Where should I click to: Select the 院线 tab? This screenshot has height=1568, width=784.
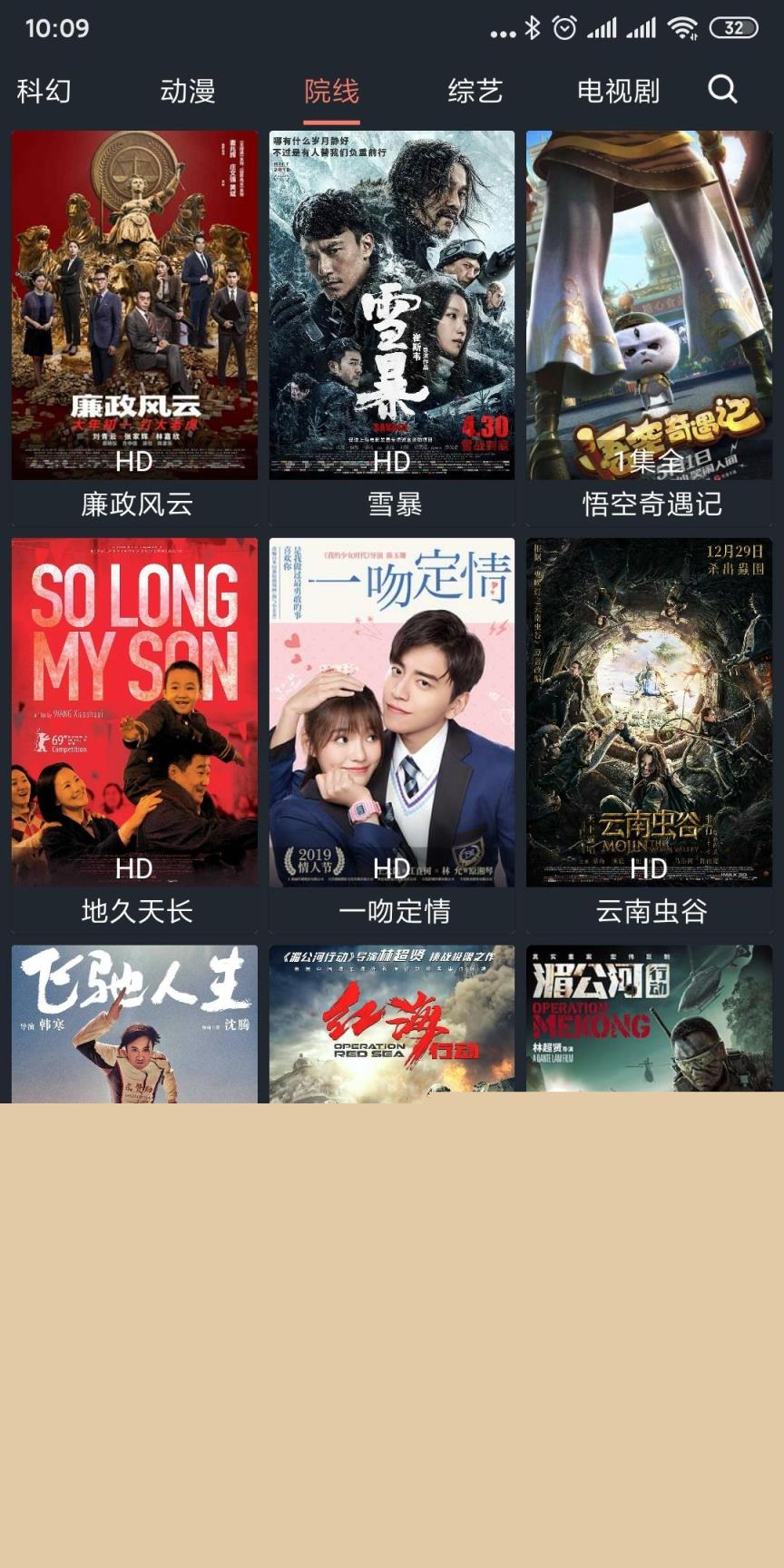[331, 91]
